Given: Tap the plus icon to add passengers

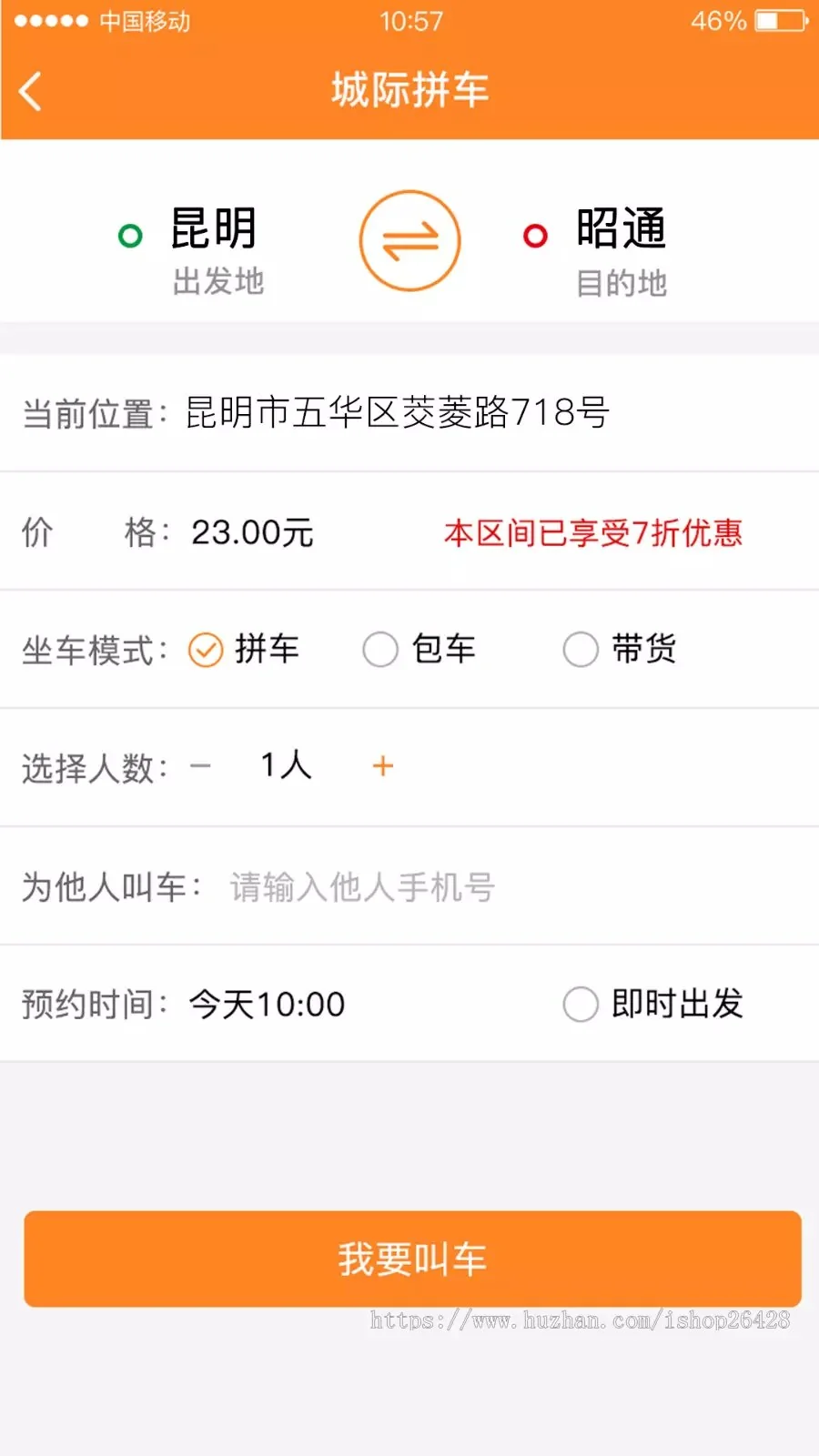Looking at the screenshot, I should tap(382, 766).
